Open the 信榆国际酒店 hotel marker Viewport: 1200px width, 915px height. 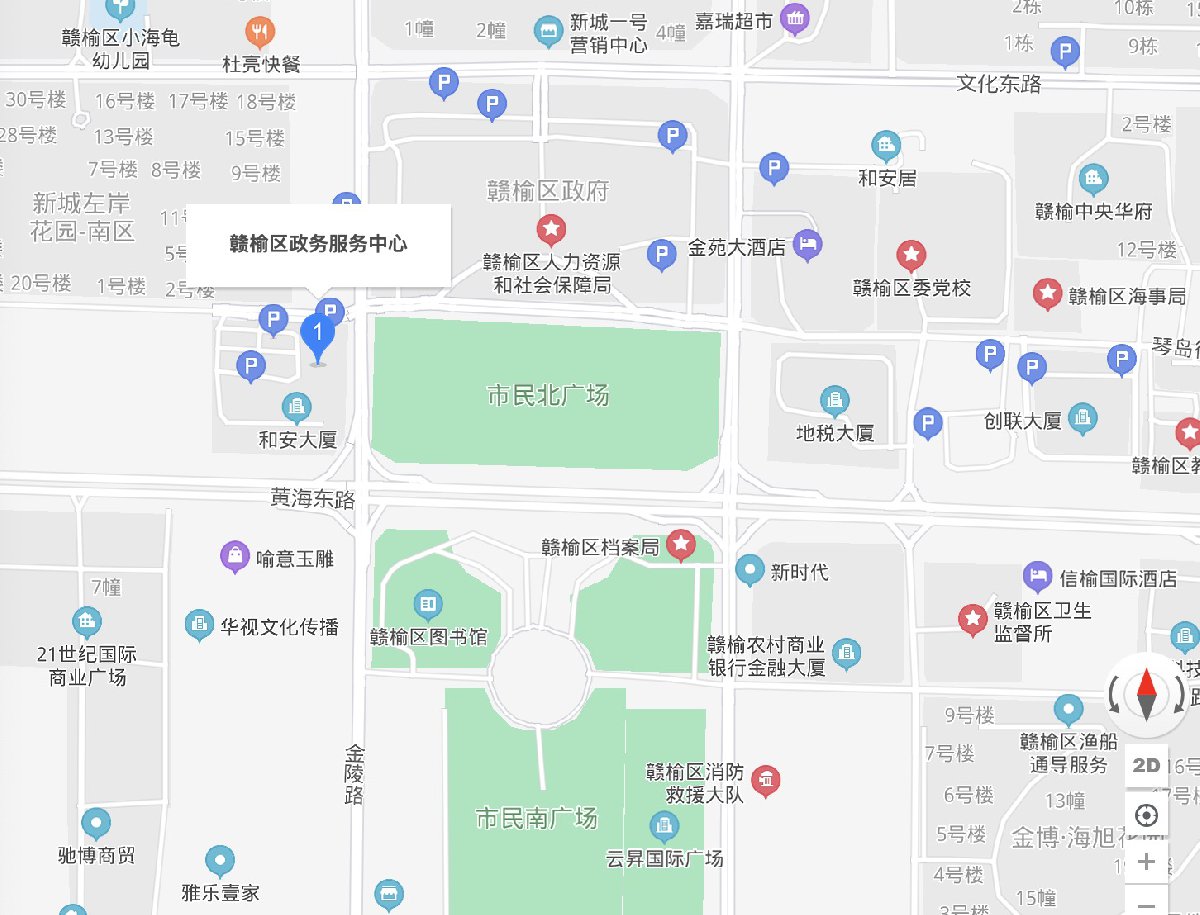[x=1038, y=576]
